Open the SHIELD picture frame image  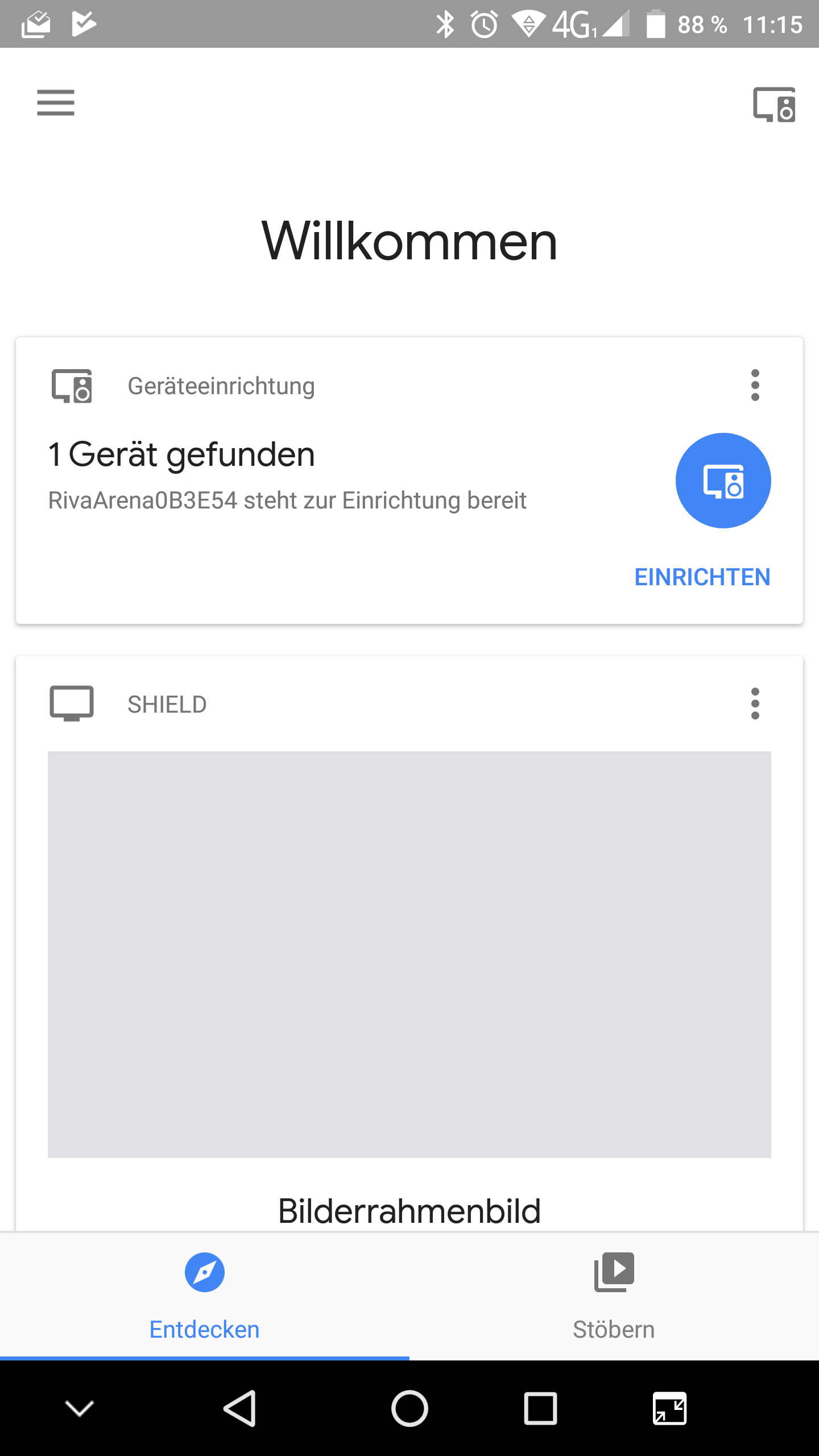point(409,954)
